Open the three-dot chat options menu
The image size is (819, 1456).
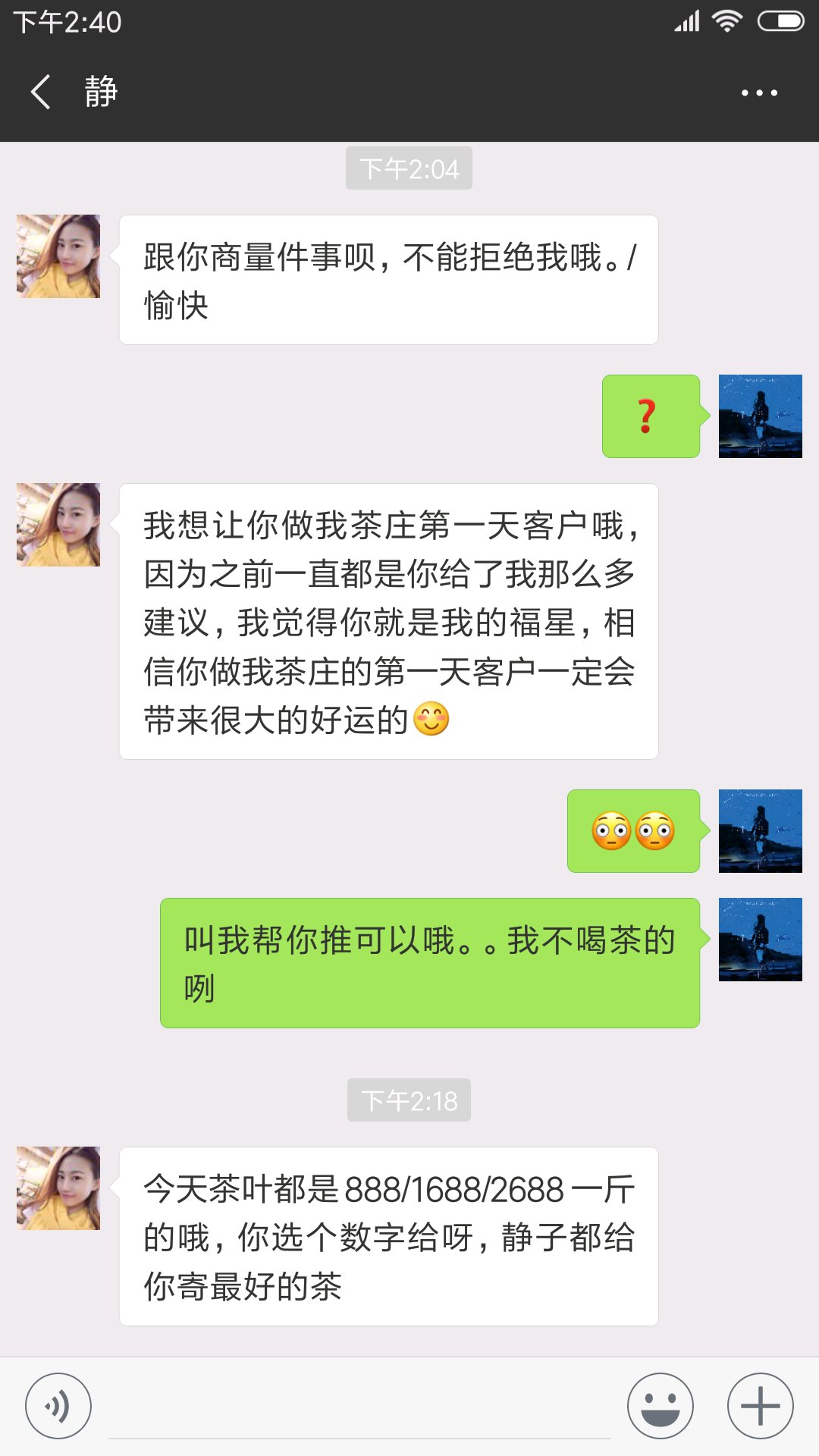pos(759,93)
